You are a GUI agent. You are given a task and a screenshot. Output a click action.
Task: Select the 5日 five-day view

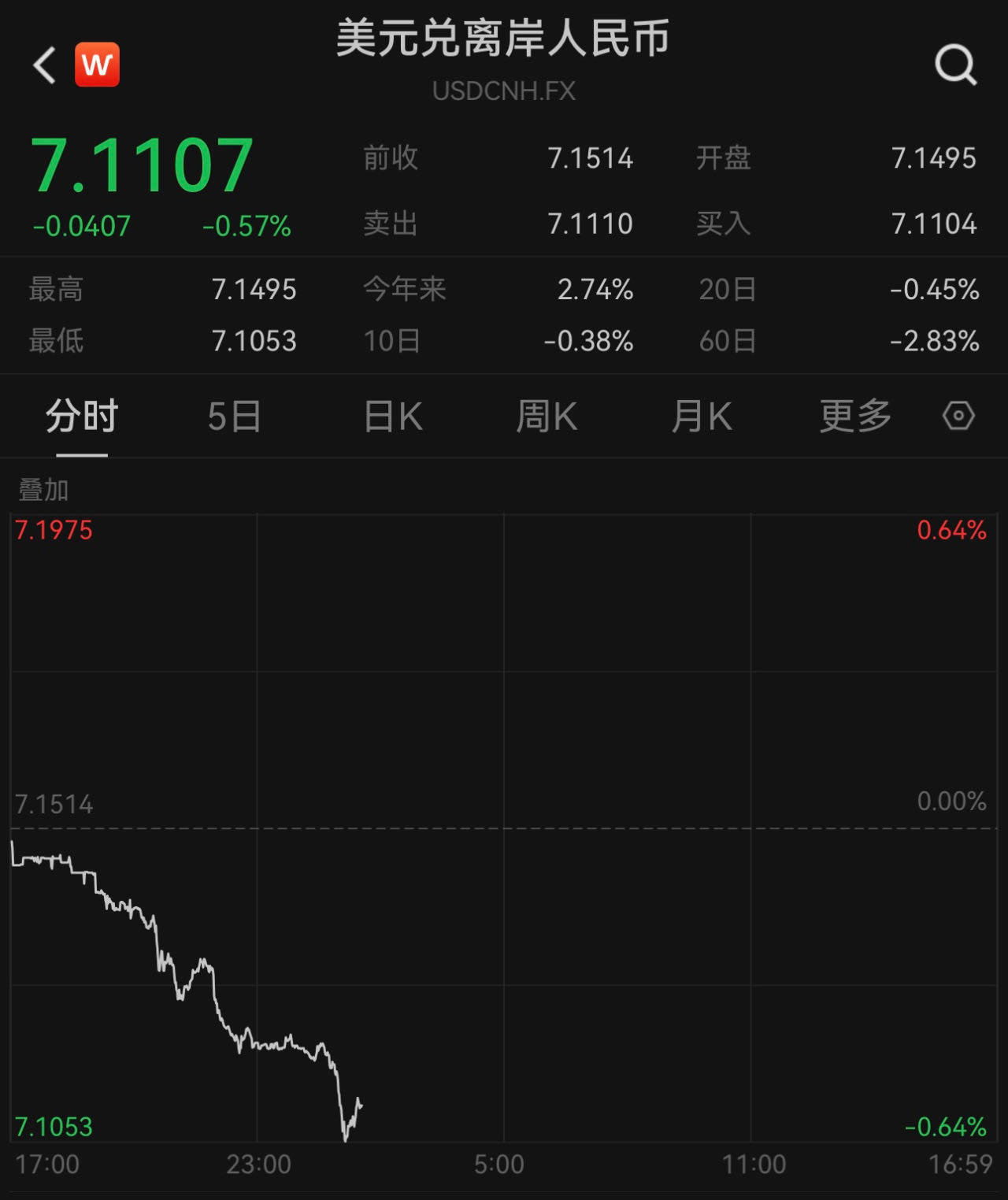point(233,417)
